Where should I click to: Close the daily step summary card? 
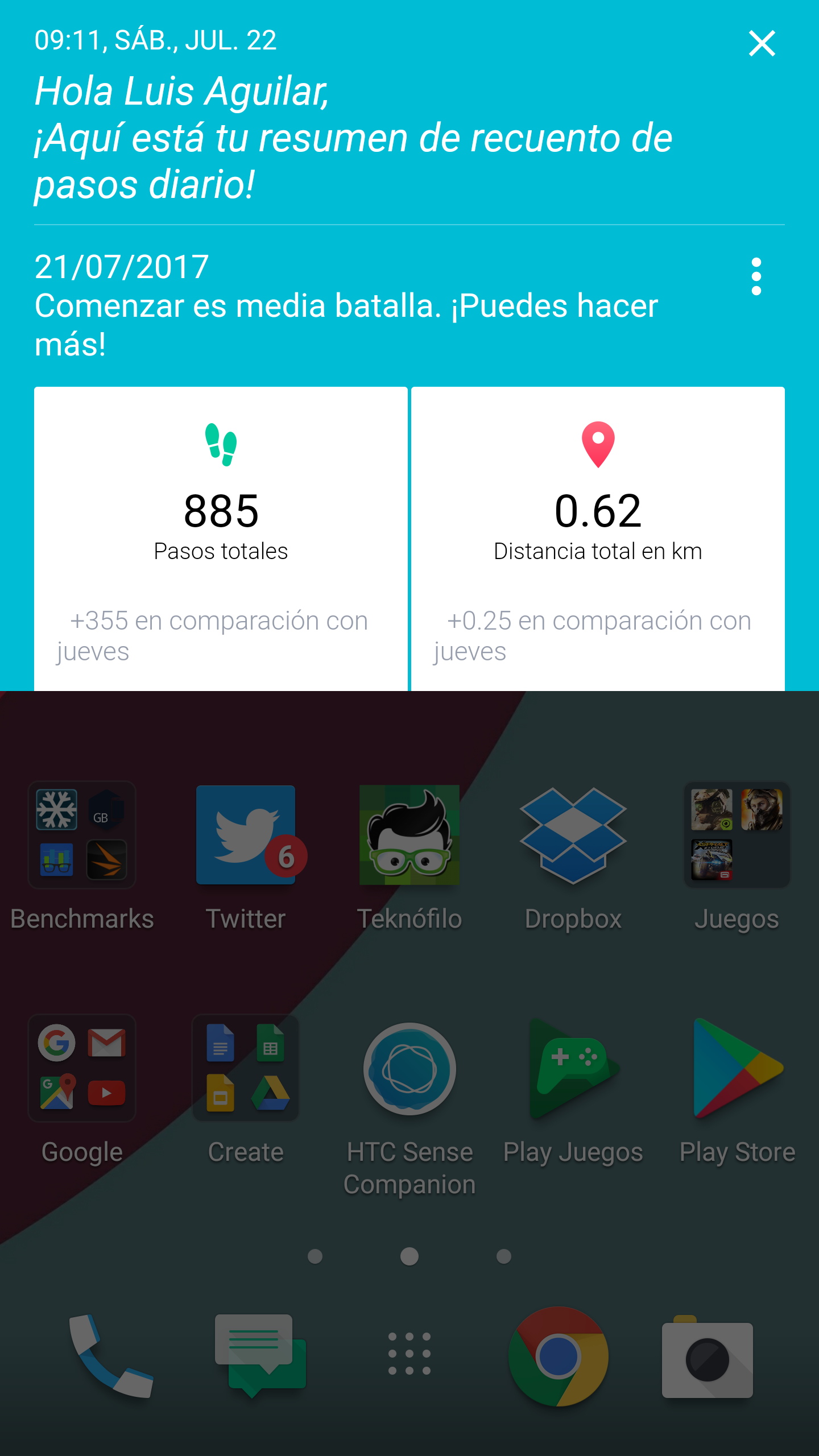tap(762, 43)
